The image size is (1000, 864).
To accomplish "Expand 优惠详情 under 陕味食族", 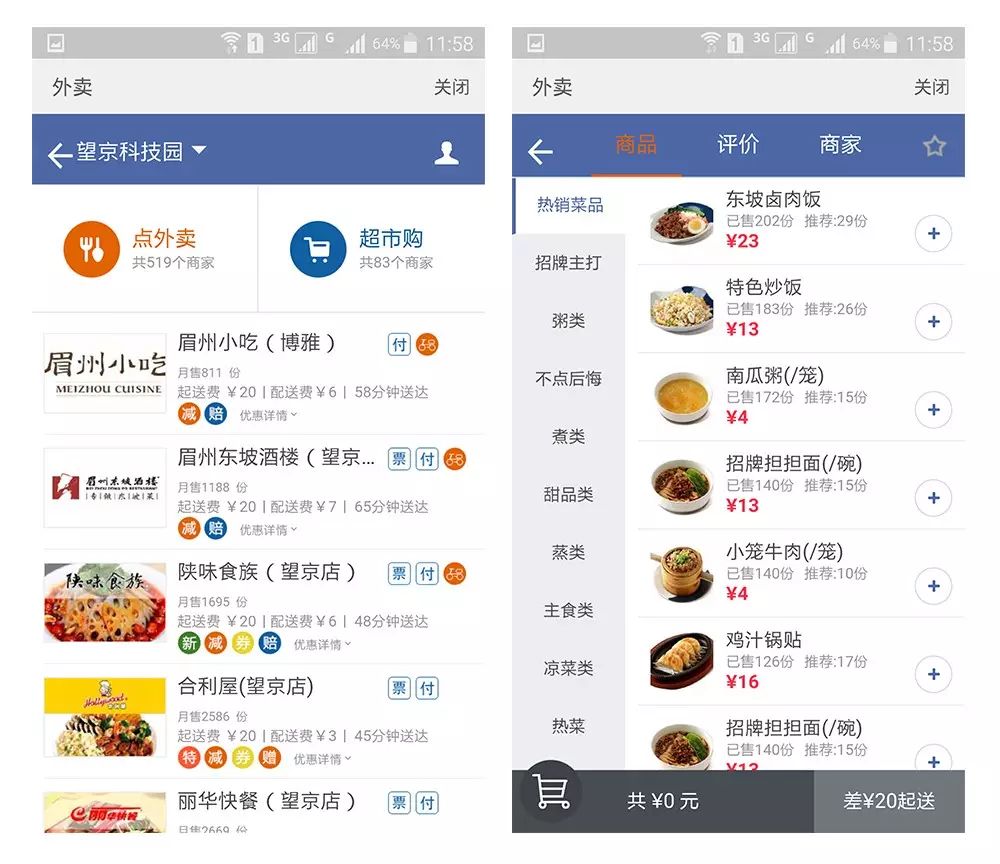I will click(x=322, y=644).
